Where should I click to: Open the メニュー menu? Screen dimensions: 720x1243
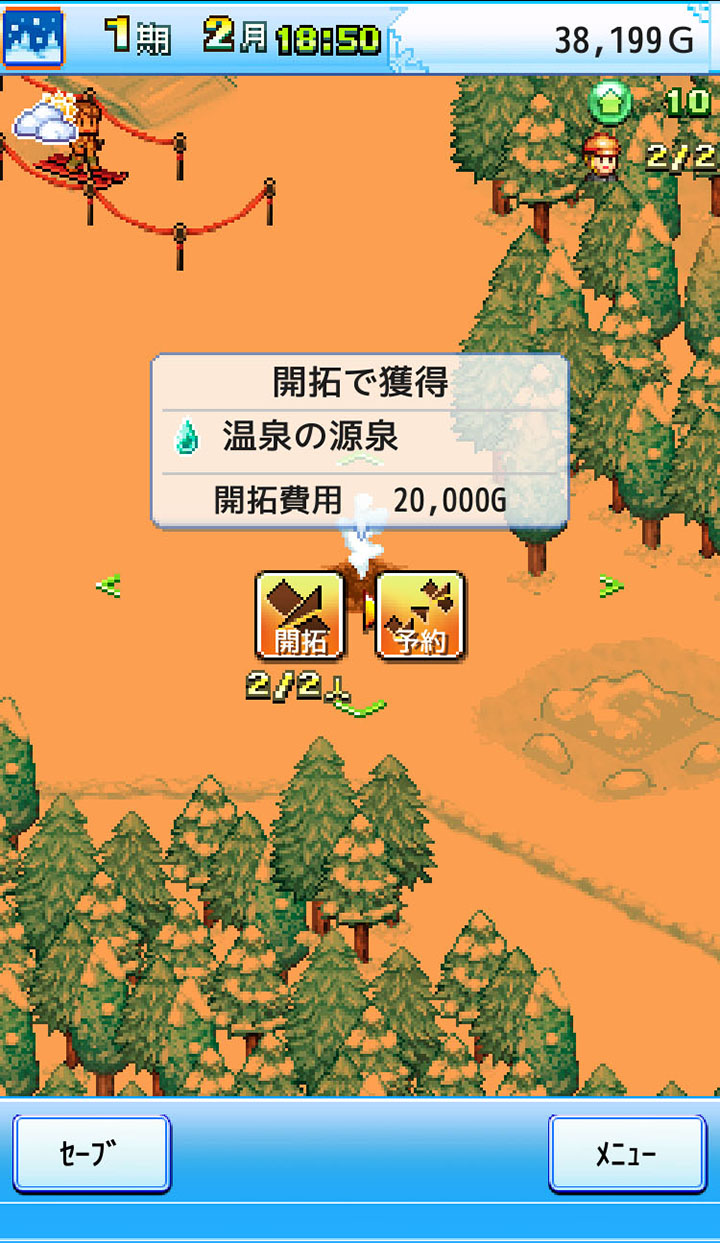coord(627,1154)
